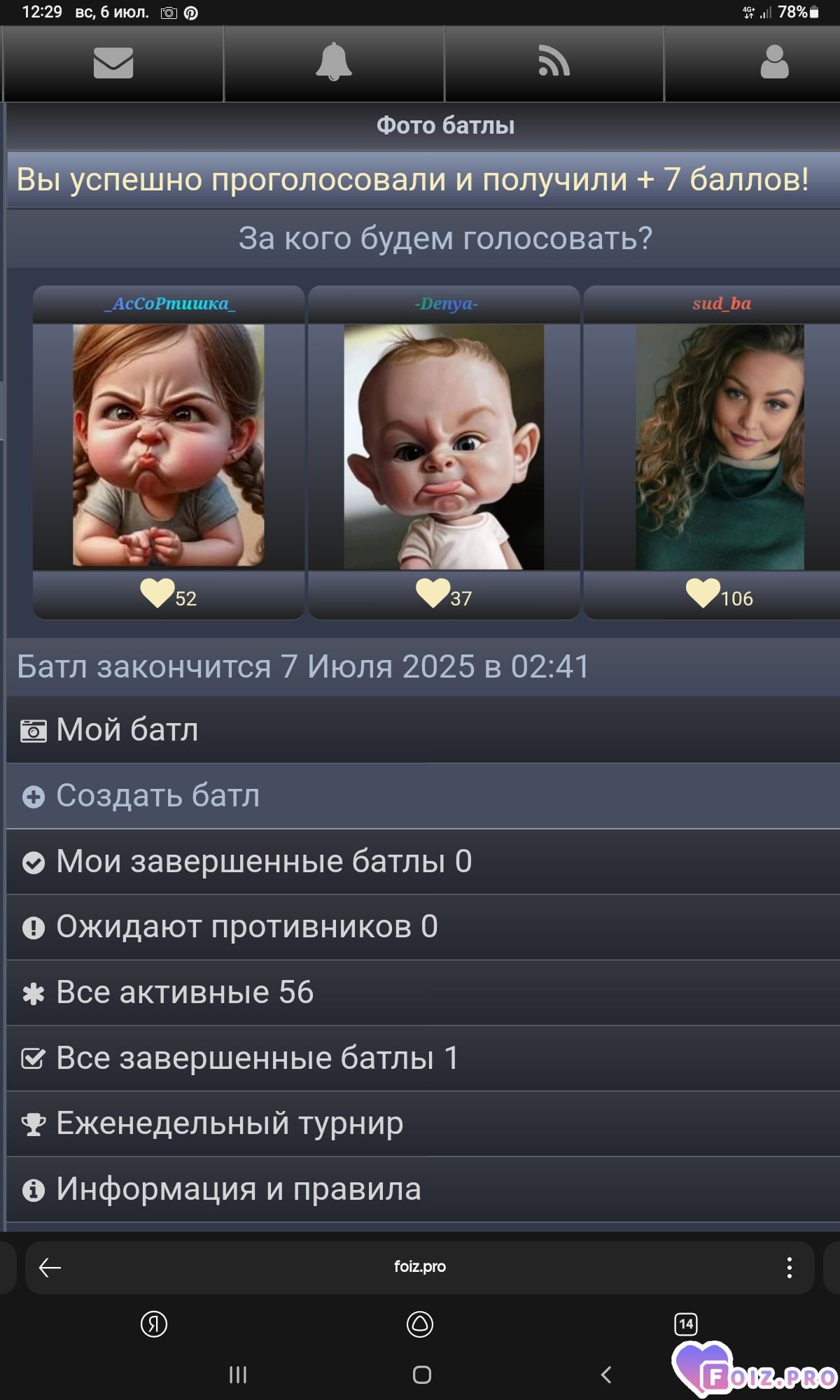The image size is (840, 1400).
Task: Open Все завершенные батлы
Action: pyautogui.click(x=423, y=1058)
